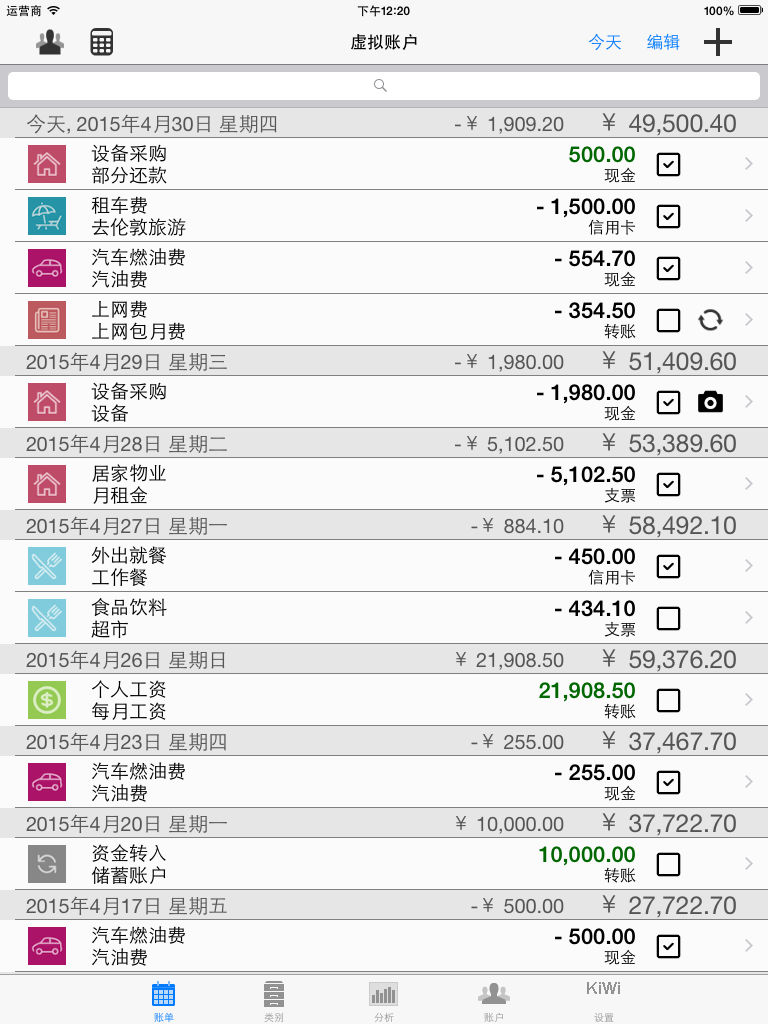The width and height of the screenshot is (768, 1024).
Task: Tap the recurring icon on 上网费
Action: point(710,320)
